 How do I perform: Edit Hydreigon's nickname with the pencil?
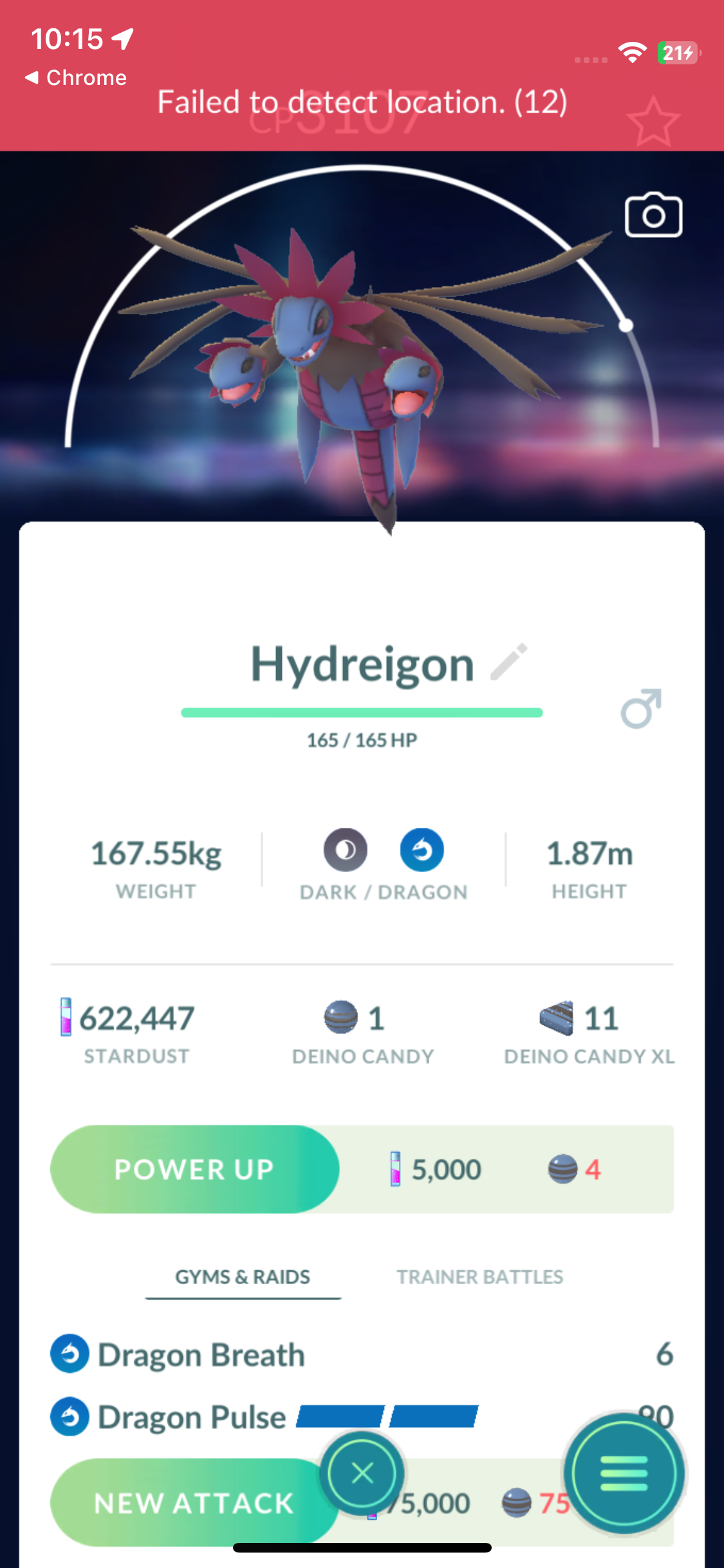pyautogui.click(x=509, y=662)
